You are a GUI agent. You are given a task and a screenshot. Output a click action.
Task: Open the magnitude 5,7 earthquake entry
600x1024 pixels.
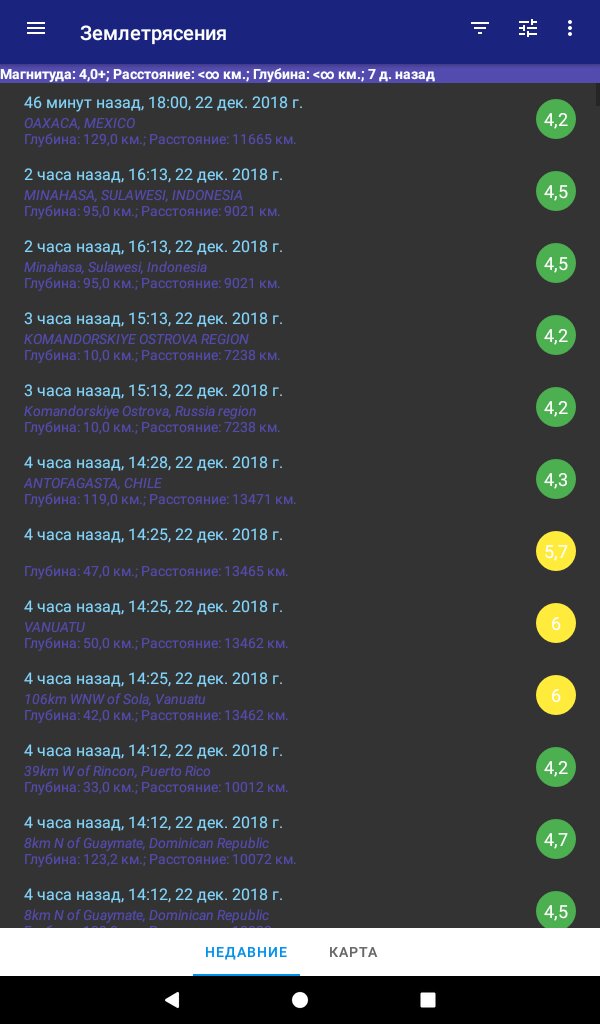280,553
